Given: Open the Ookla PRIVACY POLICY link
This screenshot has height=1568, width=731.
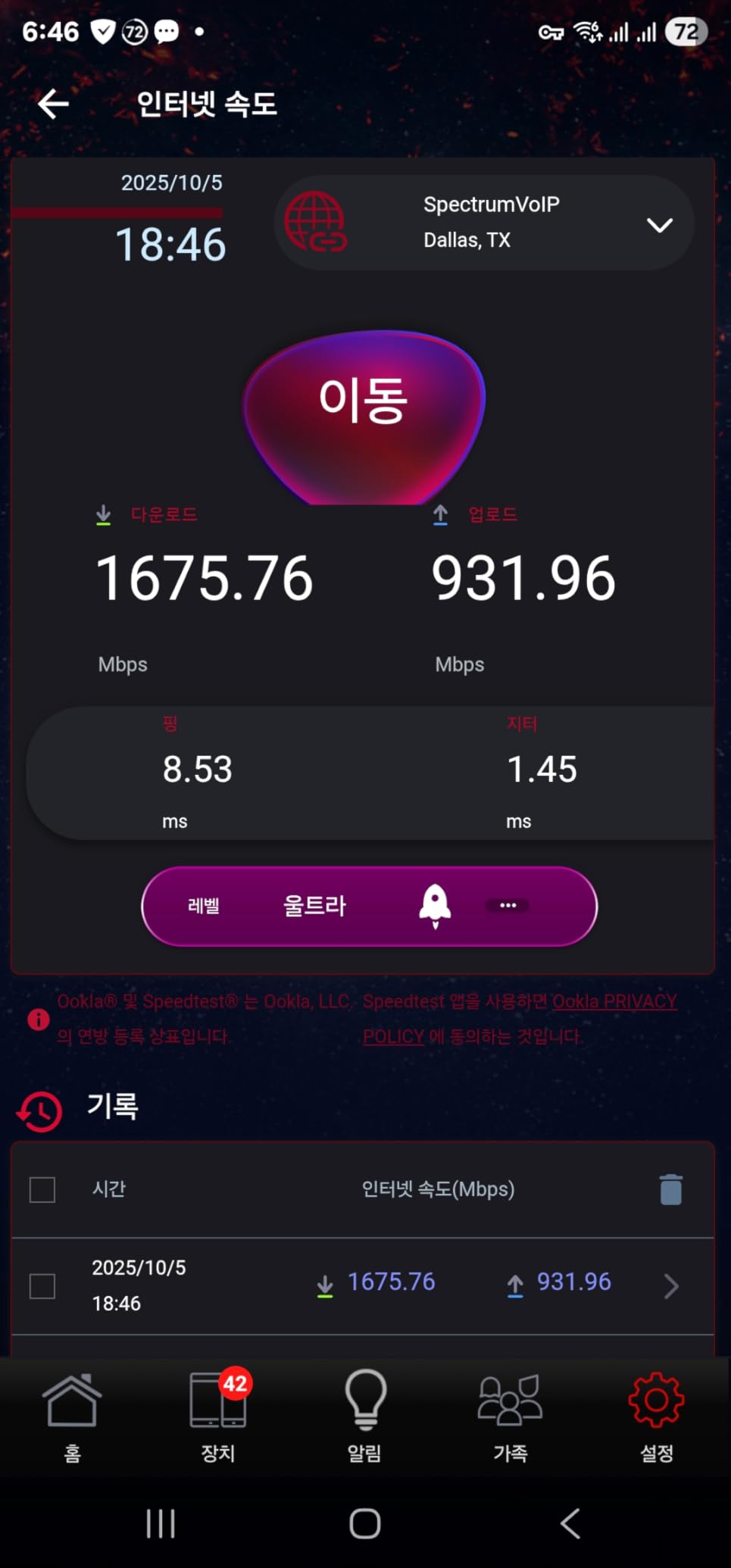Looking at the screenshot, I should click(x=614, y=1001).
